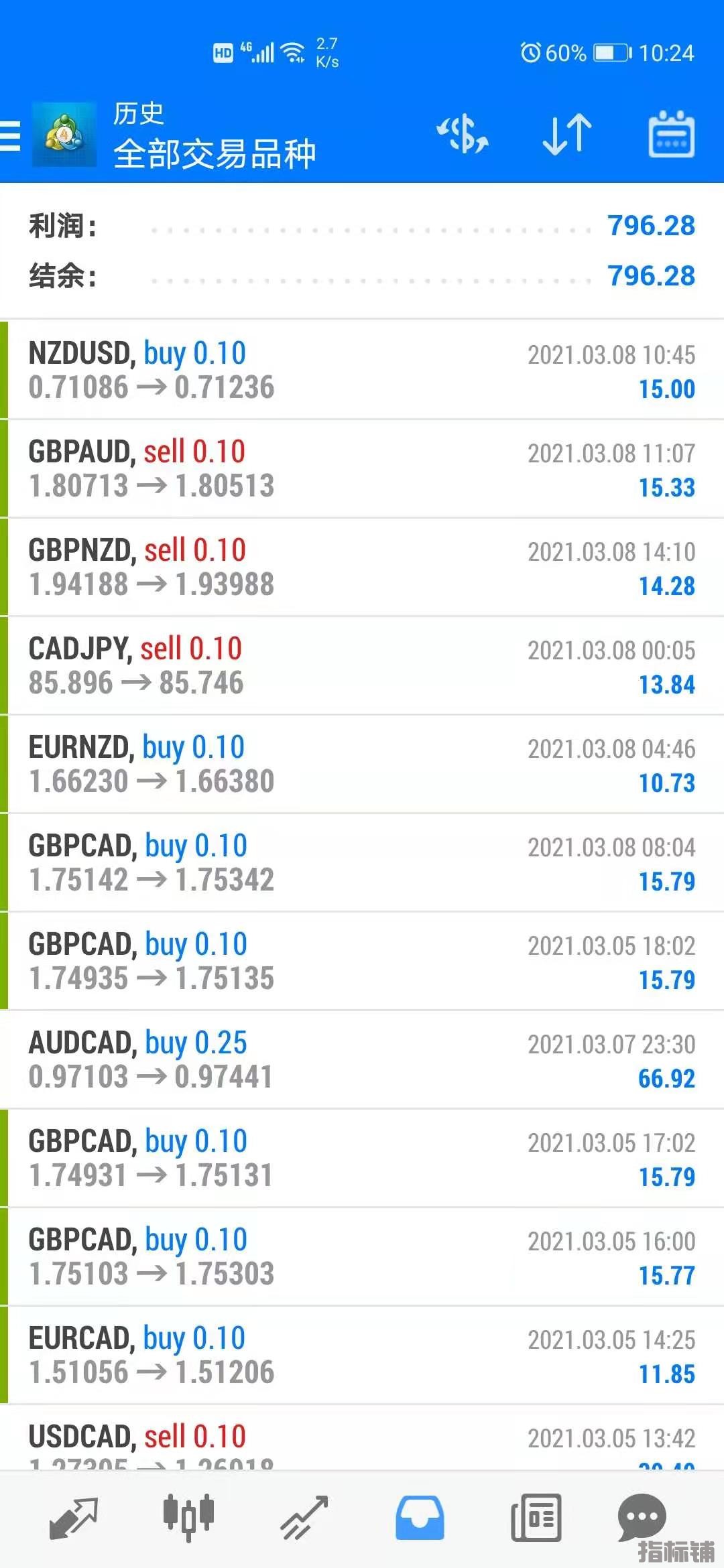The width and height of the screenshot is (724, 1568).
Task: Open the hamburger drawer menu
Action: tap(11, 135)
